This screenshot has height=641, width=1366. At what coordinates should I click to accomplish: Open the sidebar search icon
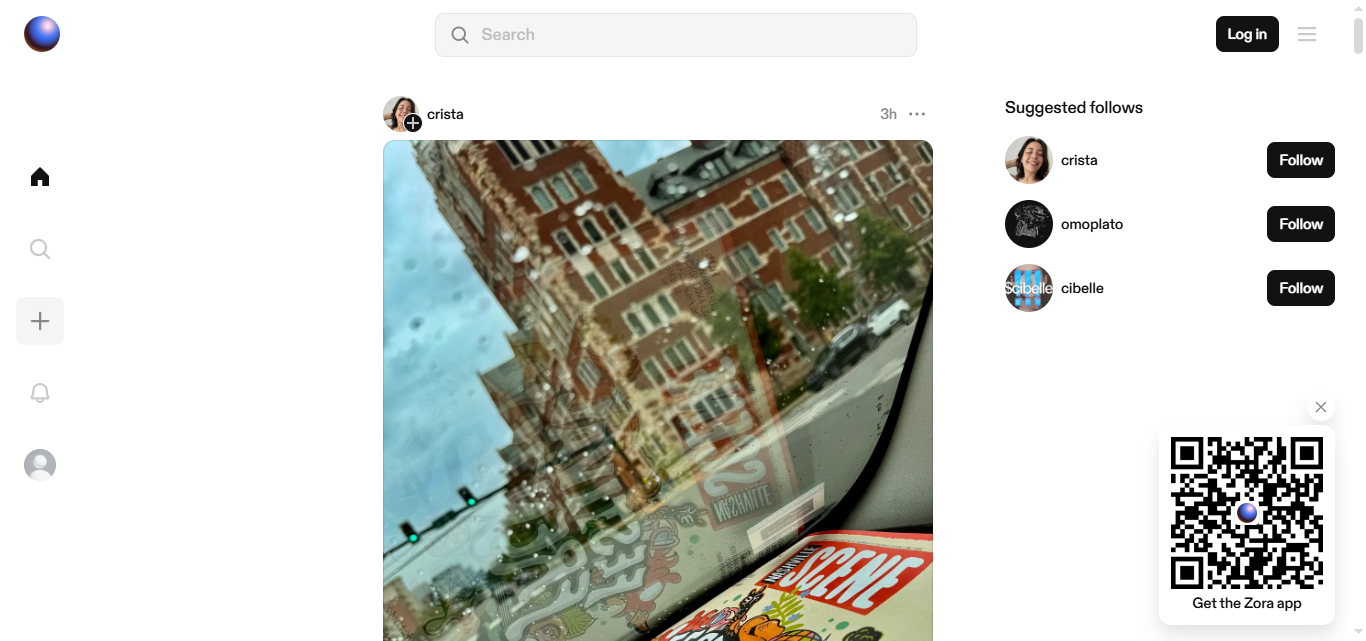40,249
